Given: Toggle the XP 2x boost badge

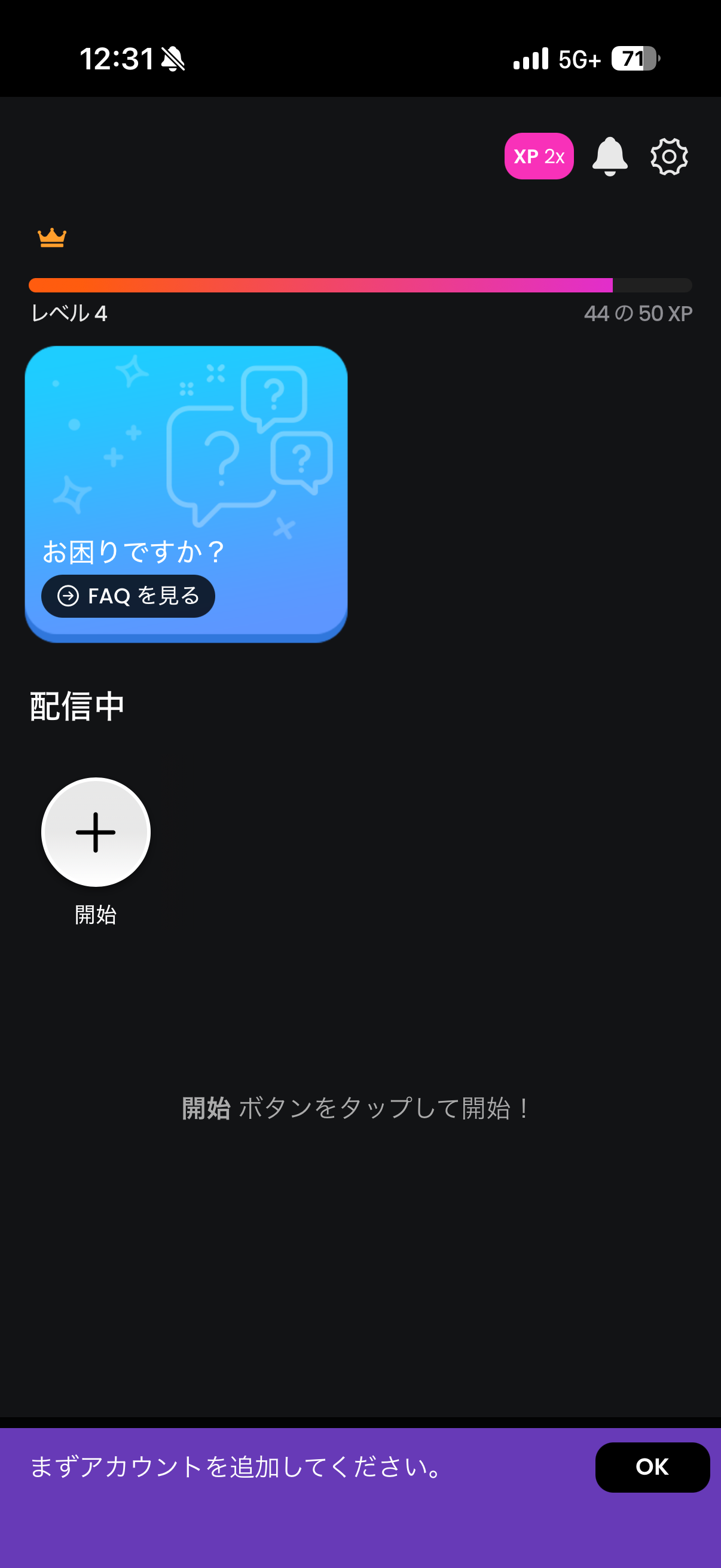Looking at the screenshot, I should coord(539,157).
